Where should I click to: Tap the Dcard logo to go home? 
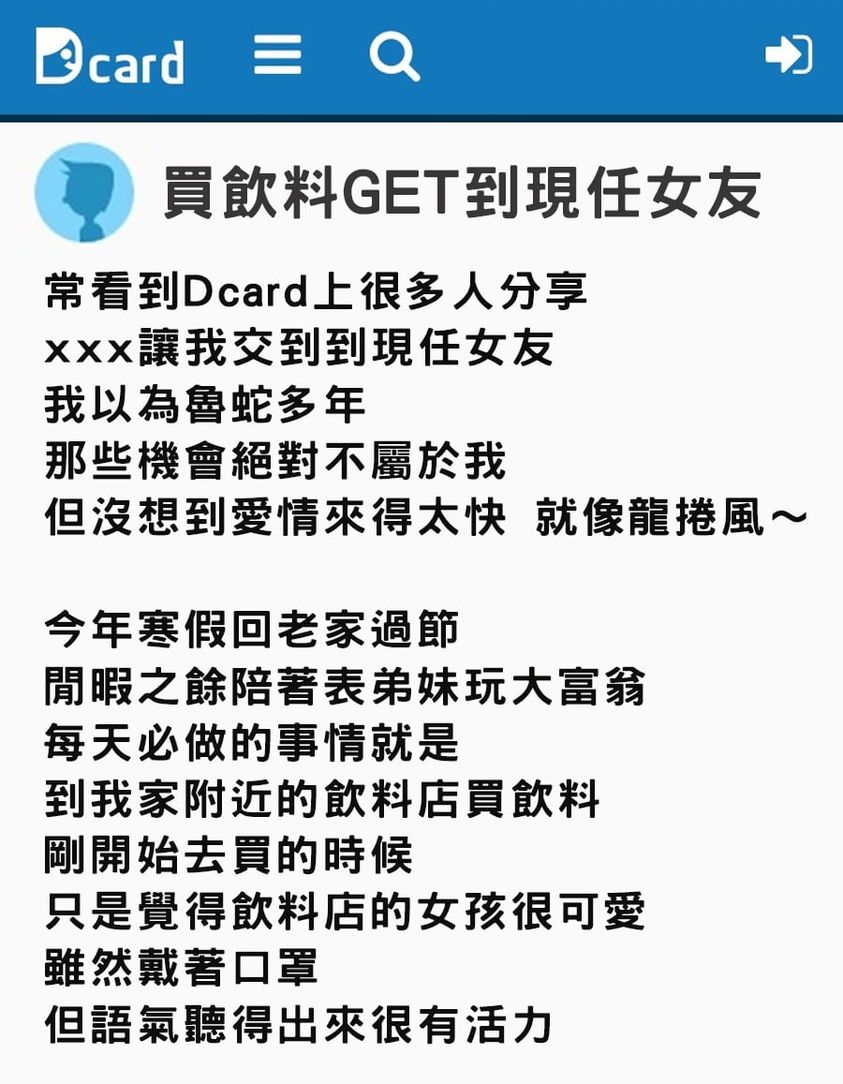[110, 56]
